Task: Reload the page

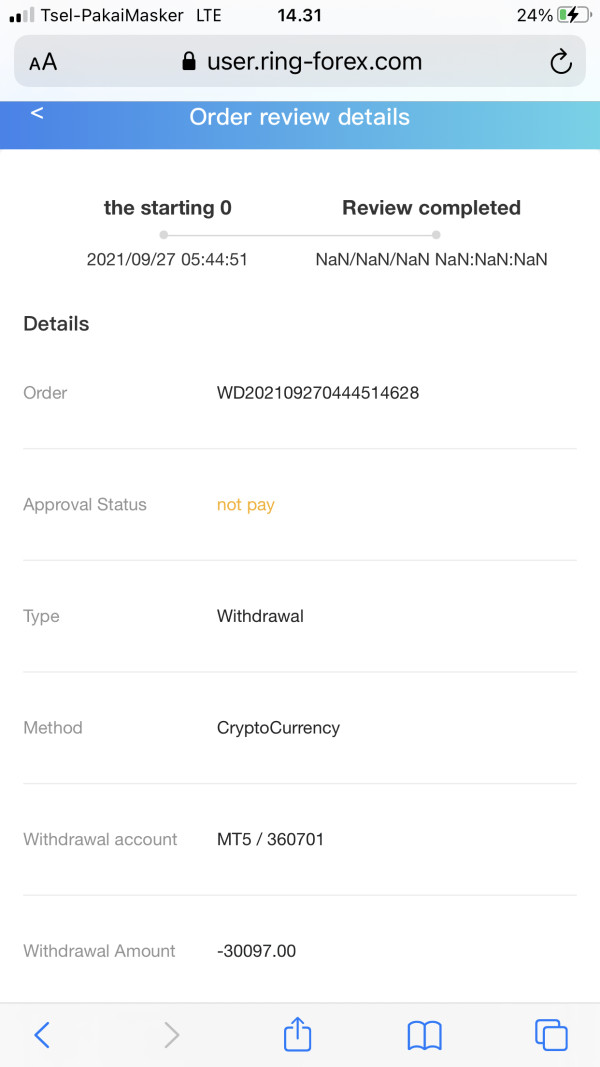Action: (x=561, y=62)
